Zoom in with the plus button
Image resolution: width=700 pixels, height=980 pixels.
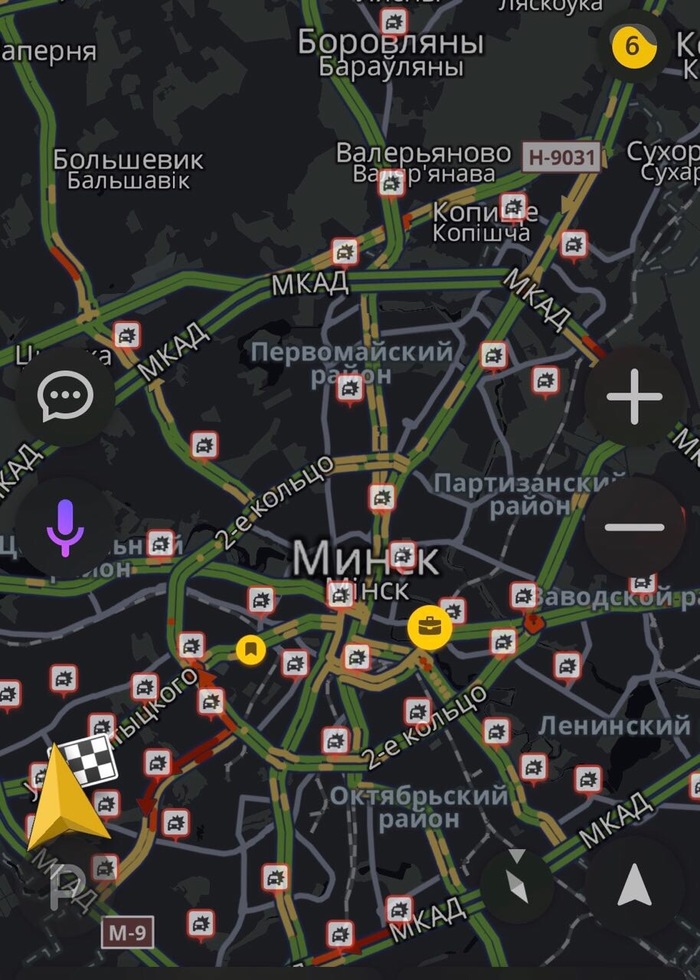click(x=634, y=397)
